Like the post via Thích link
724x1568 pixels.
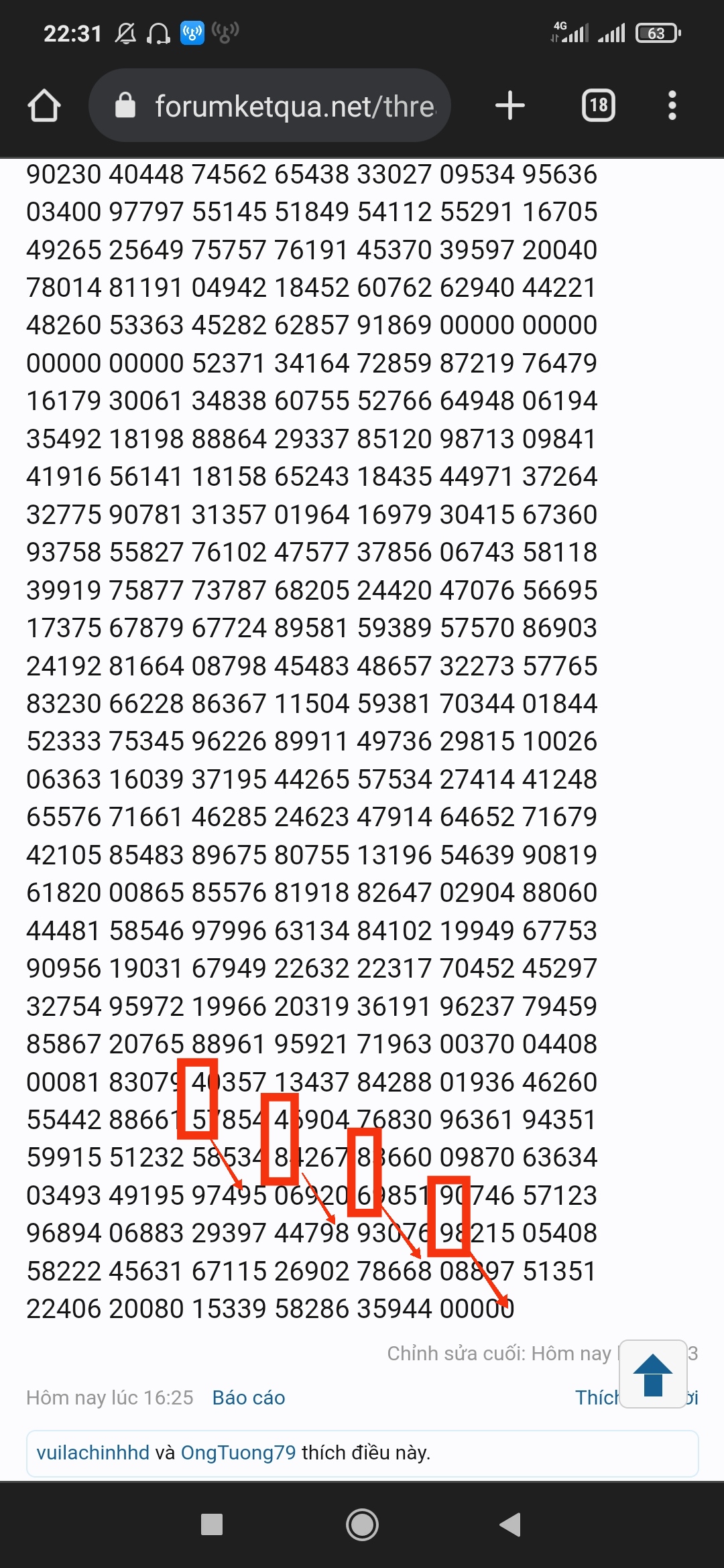(597, 1397)
